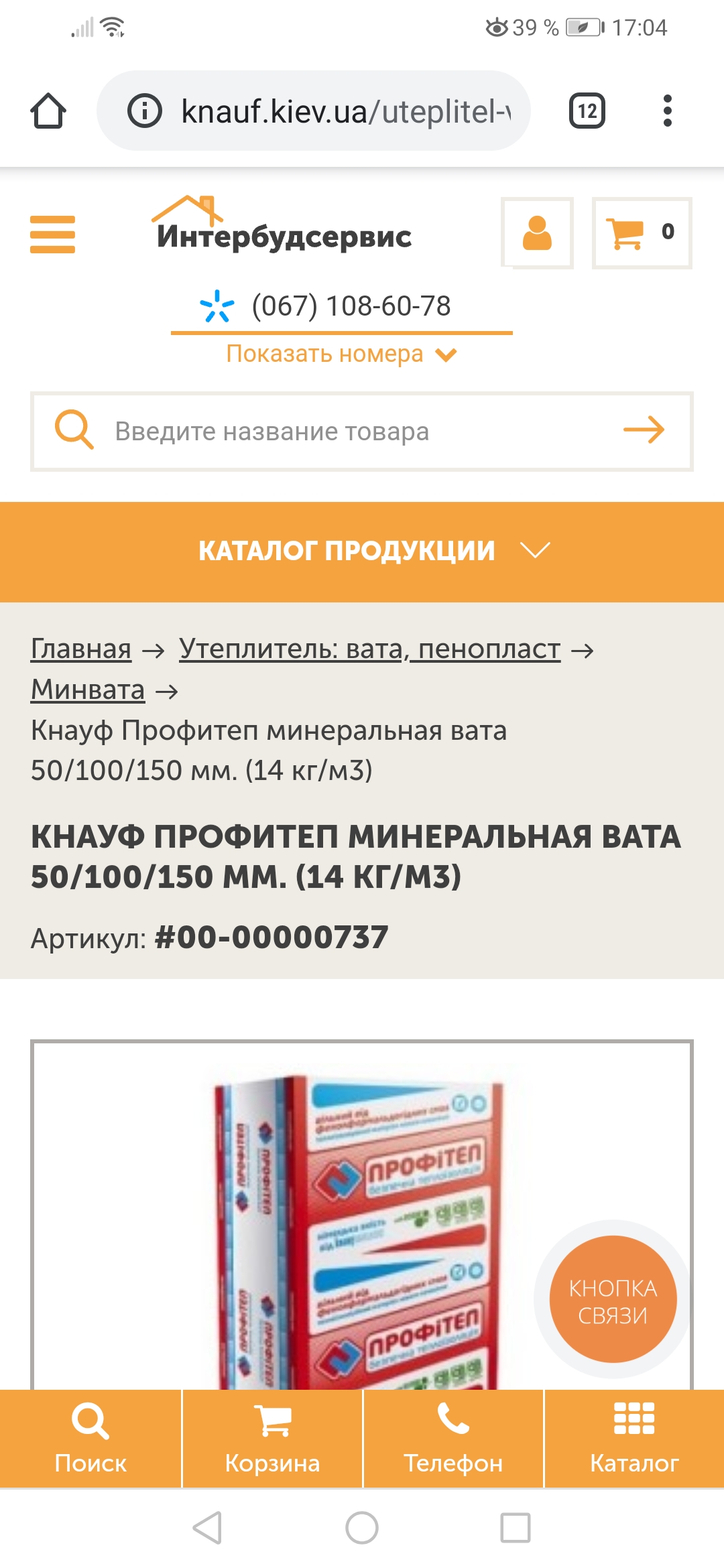Viewport: 724px width, 1568px height.
Task: Select Каталог in the bottom bar
Action: pos(634,1438)
